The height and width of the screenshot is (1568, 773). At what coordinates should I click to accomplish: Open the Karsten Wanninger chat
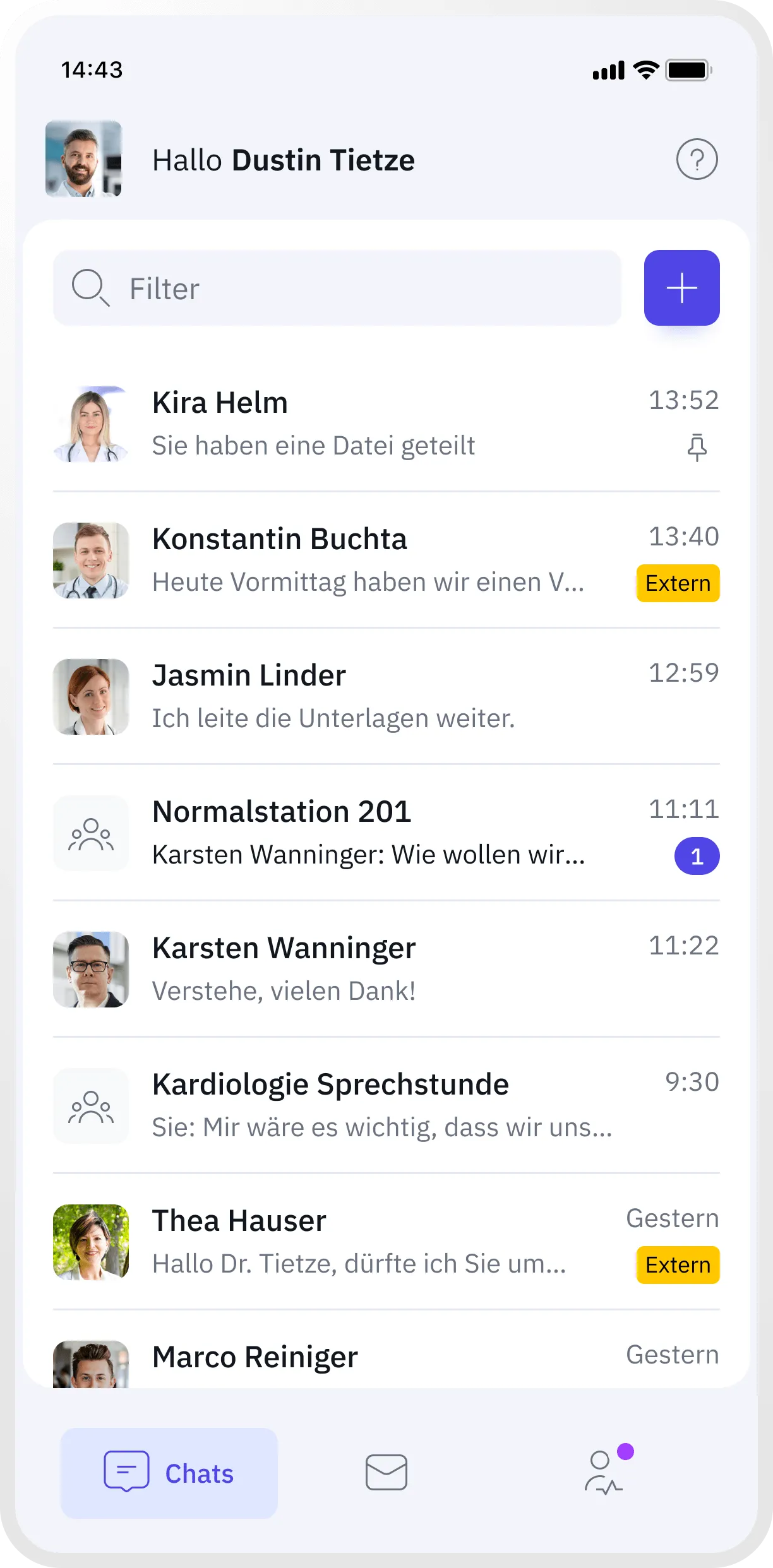click(x=379, y=969)
